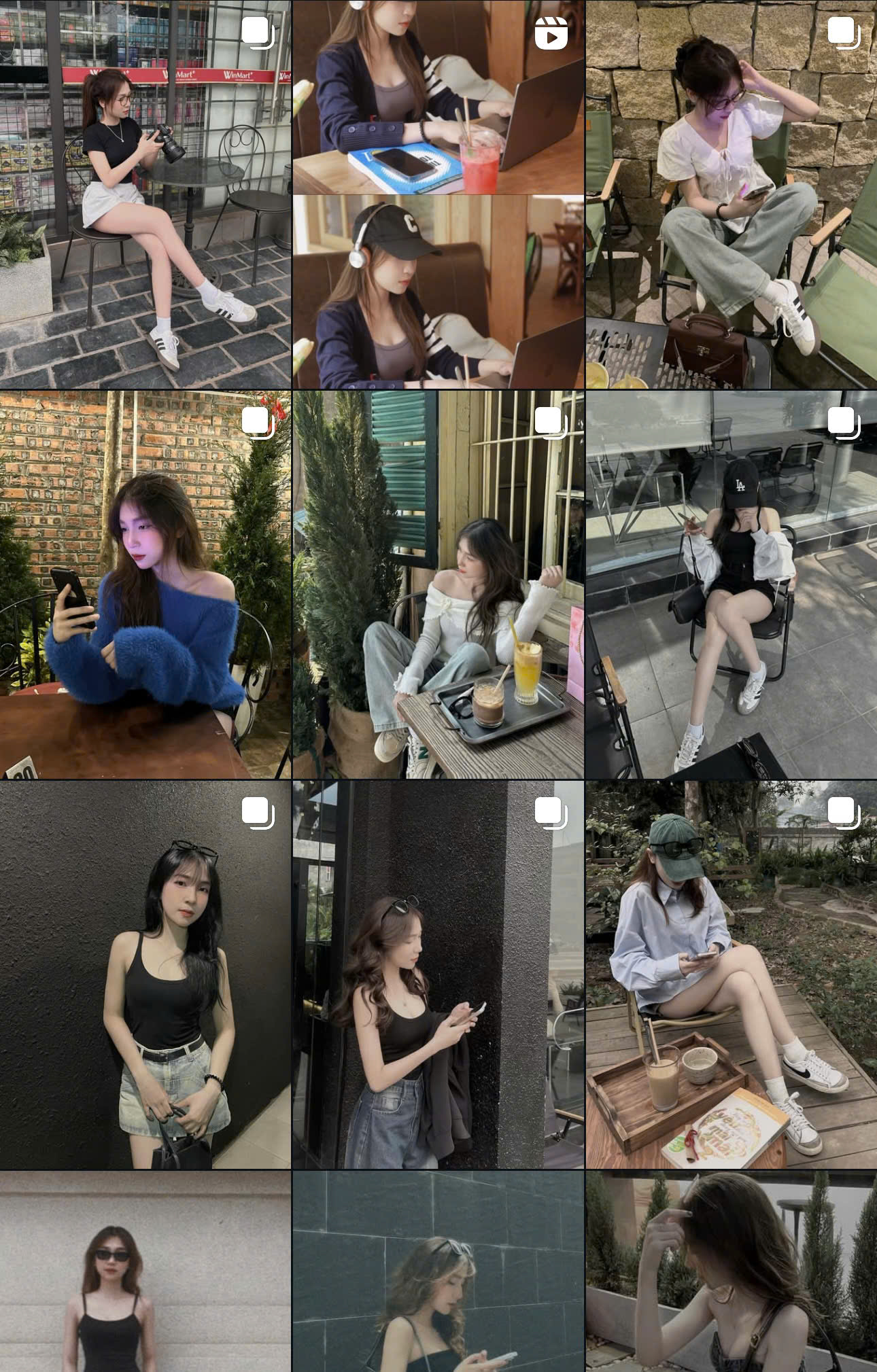Open the reel with laptop and headphones

[438, 194]
